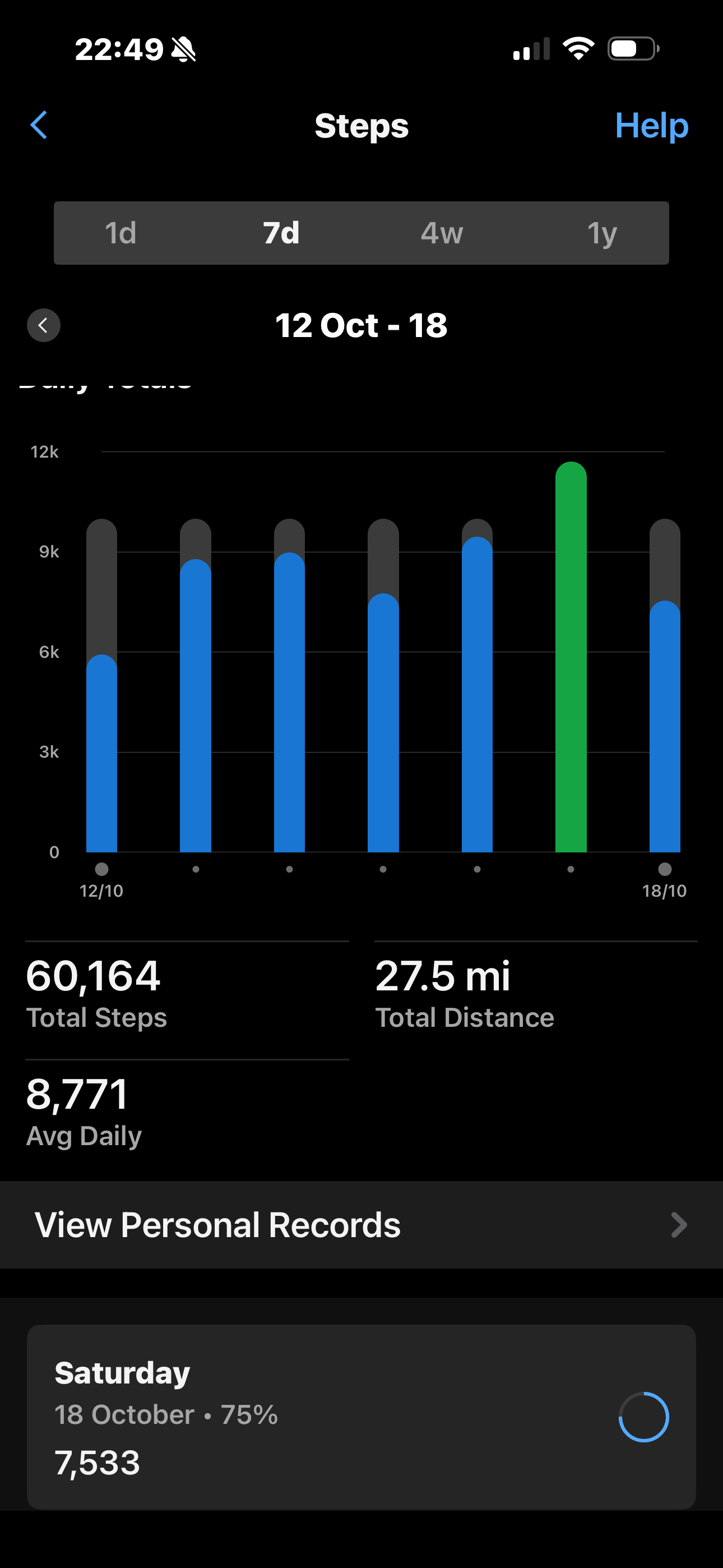Open the Saturday 18 October card
Image resolution: width=723 pixels, height=1568 pixels.
[361, 1417]
